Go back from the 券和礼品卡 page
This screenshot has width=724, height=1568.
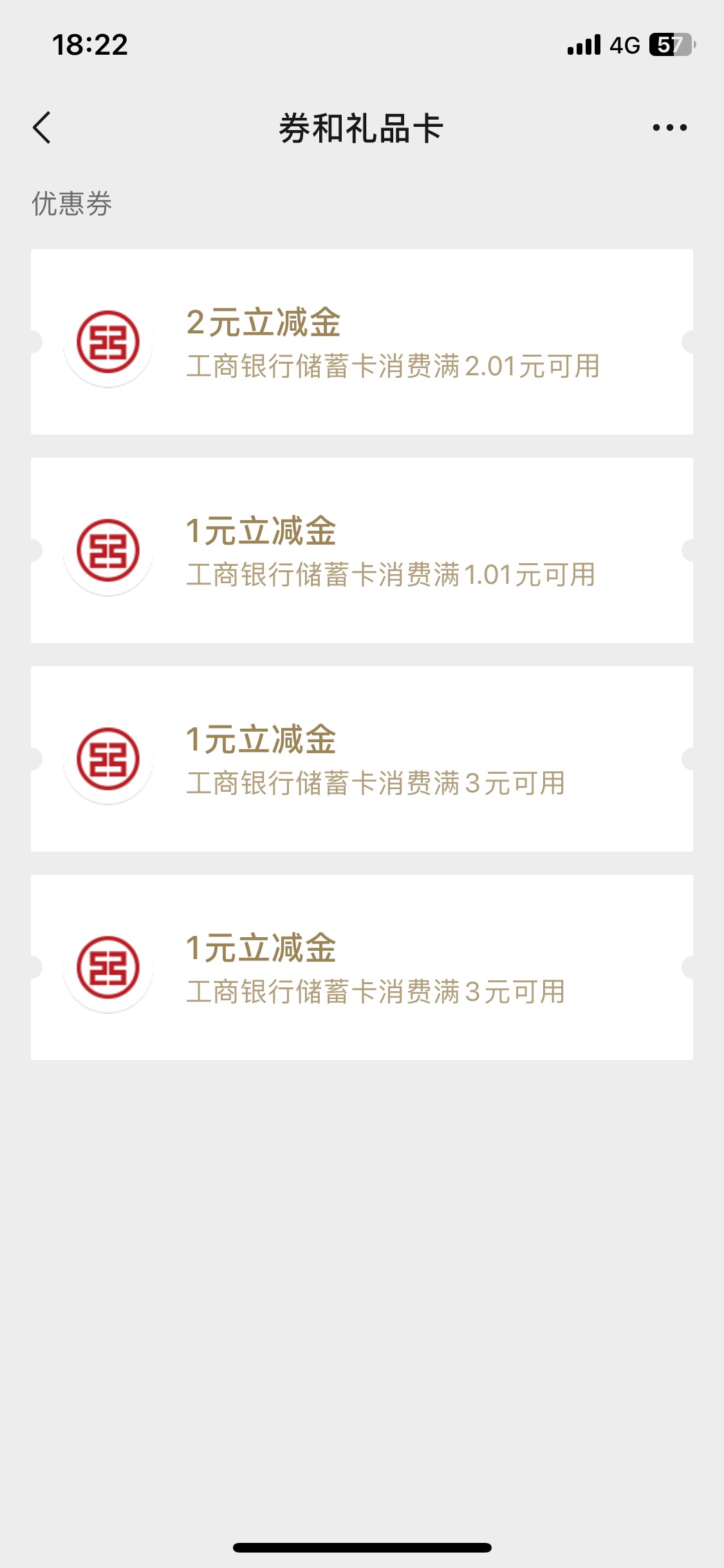click(42, 127)
